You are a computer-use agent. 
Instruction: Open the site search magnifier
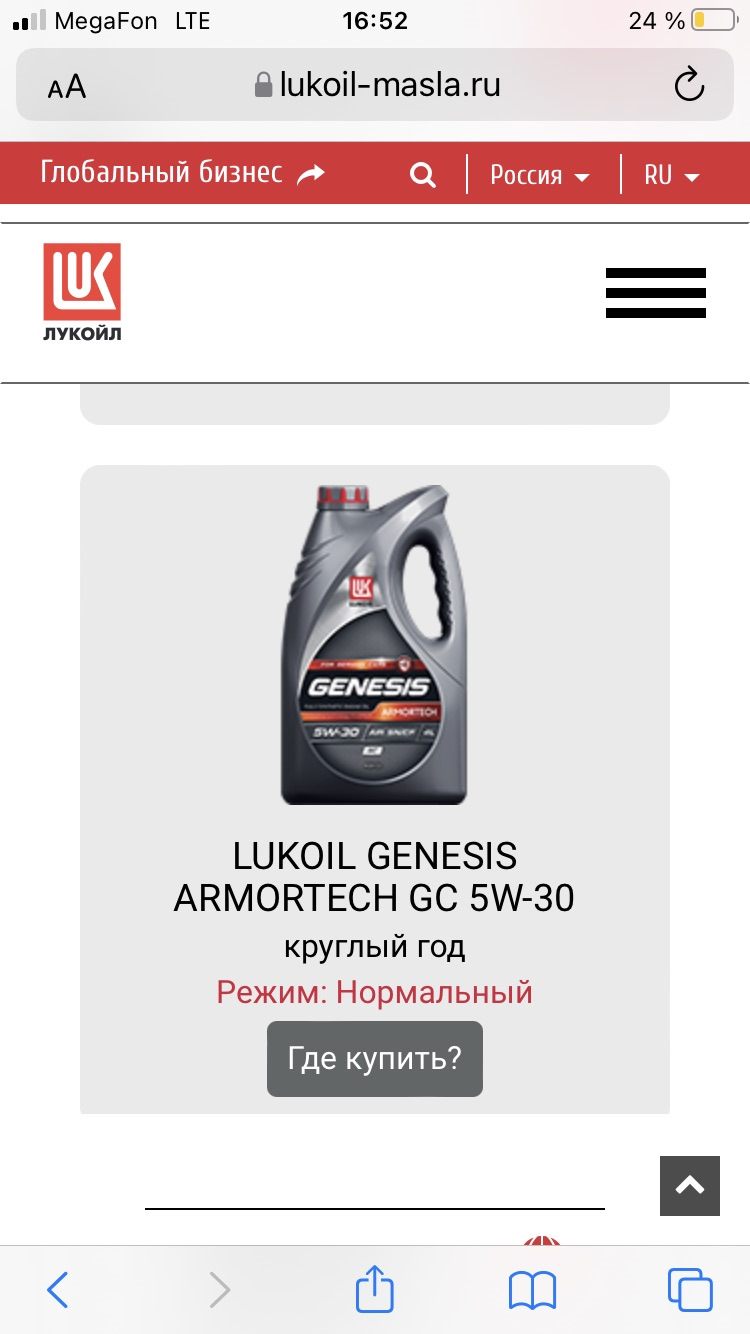tap(423, 176)
